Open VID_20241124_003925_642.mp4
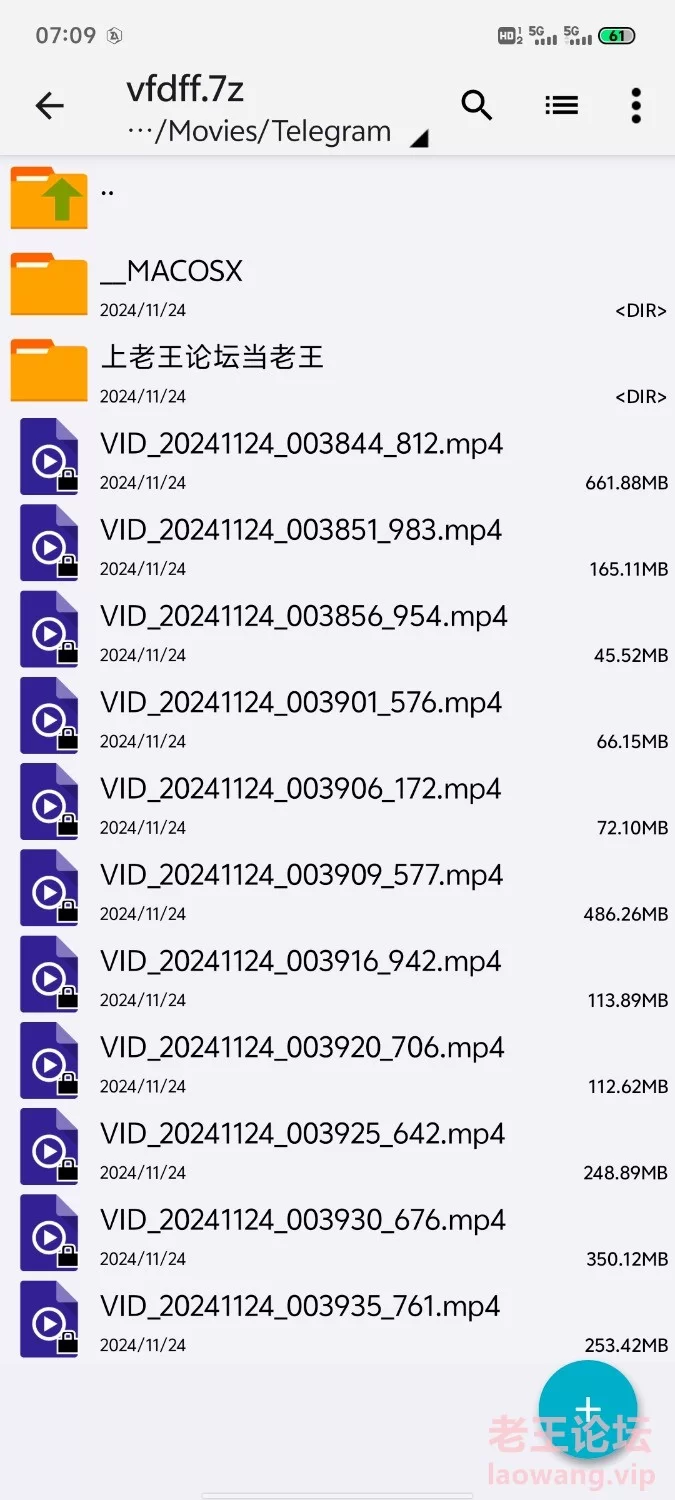Image resolution: width=675 pixels, height=1500 pixels. [x=337, y=1146]
